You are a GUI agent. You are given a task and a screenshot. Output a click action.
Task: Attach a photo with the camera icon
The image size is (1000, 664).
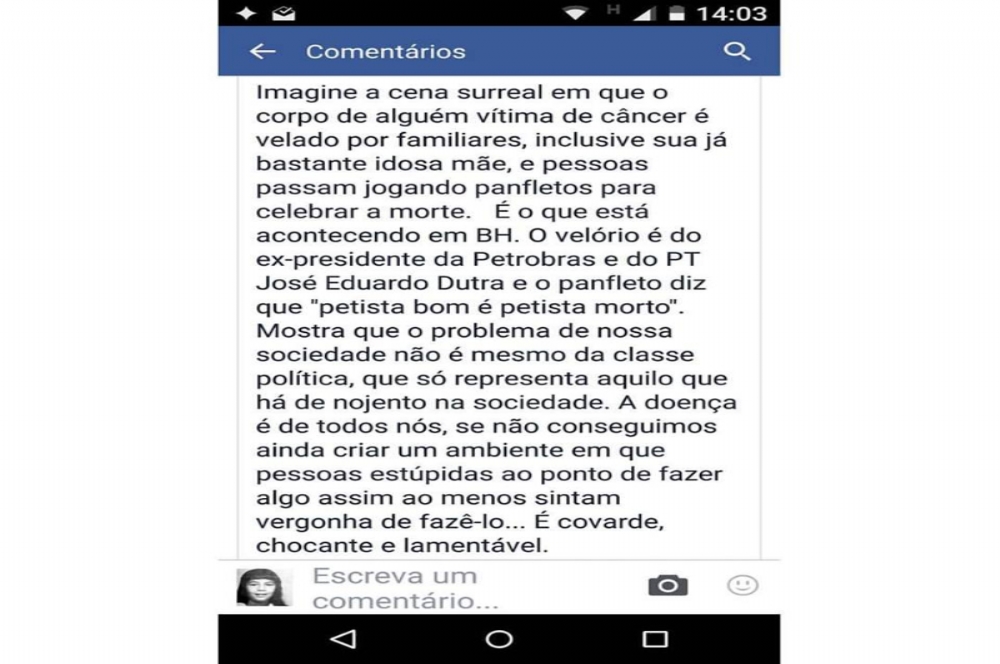tap(667, 585)
